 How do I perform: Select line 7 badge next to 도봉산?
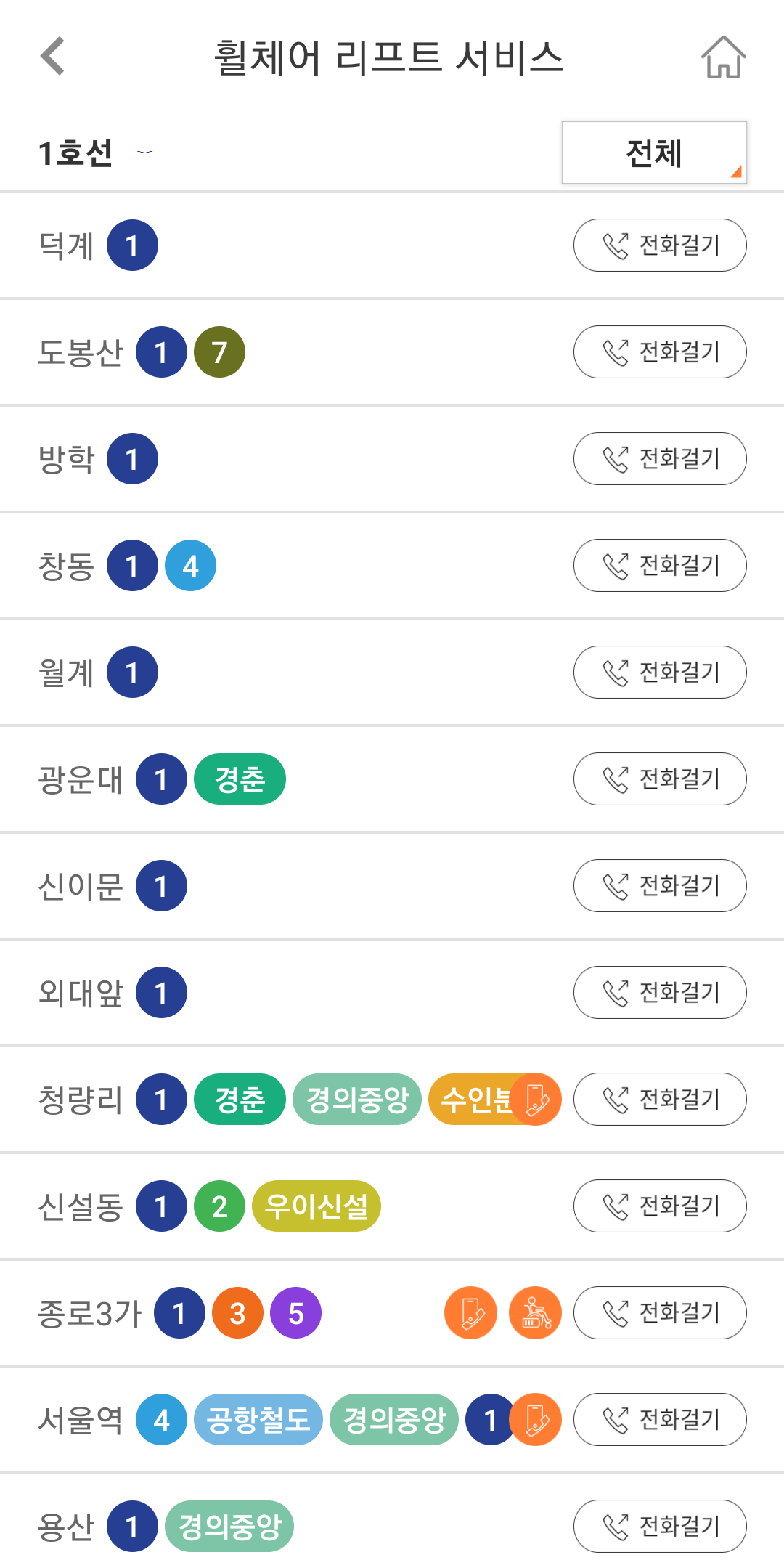(219, 352)
